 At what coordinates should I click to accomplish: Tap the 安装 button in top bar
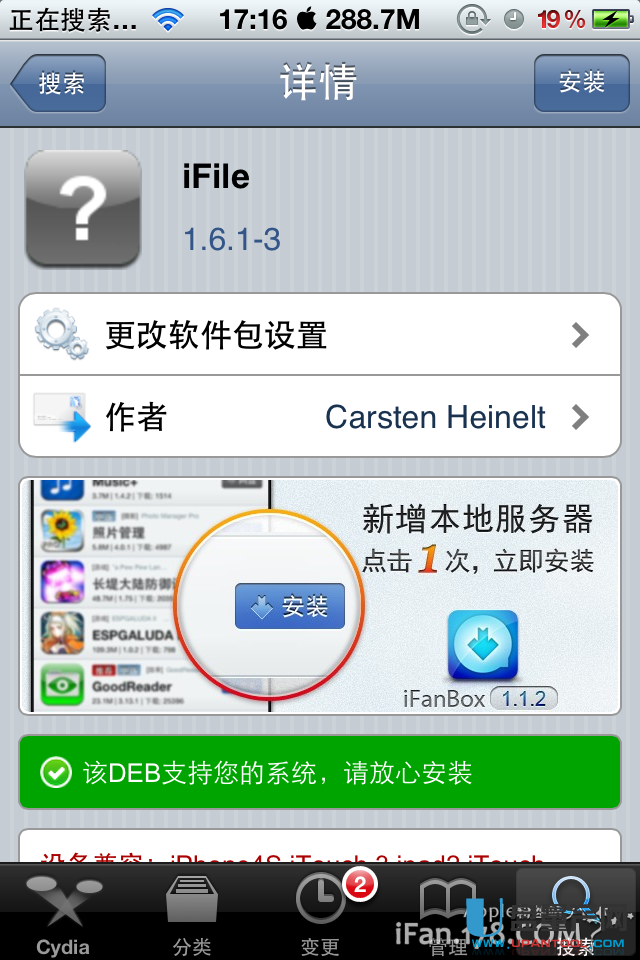click(x=581, y=83)
